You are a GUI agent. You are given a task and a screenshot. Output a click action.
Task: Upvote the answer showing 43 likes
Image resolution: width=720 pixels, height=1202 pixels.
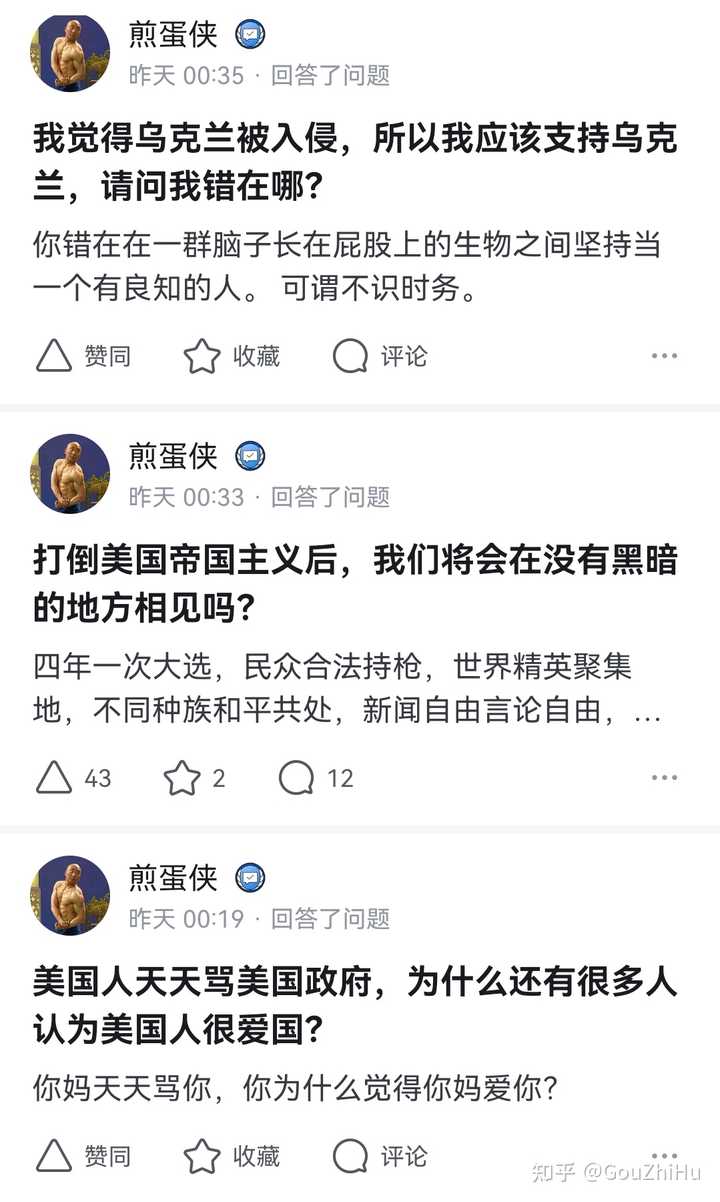73,778
